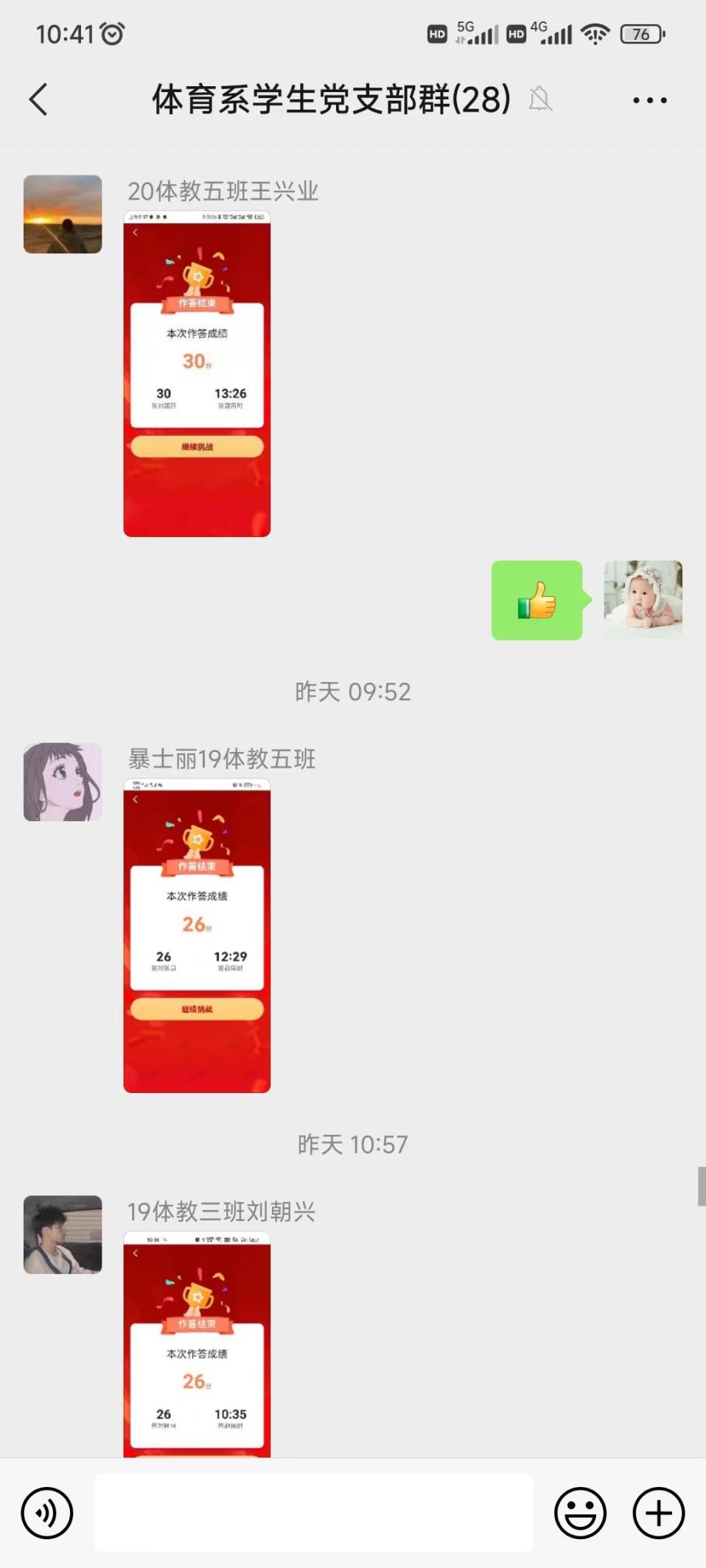Screen dimensions: 706x1568
Task: View 王兴业's score screenshot showing 30
Action: [x=197, y=374]
